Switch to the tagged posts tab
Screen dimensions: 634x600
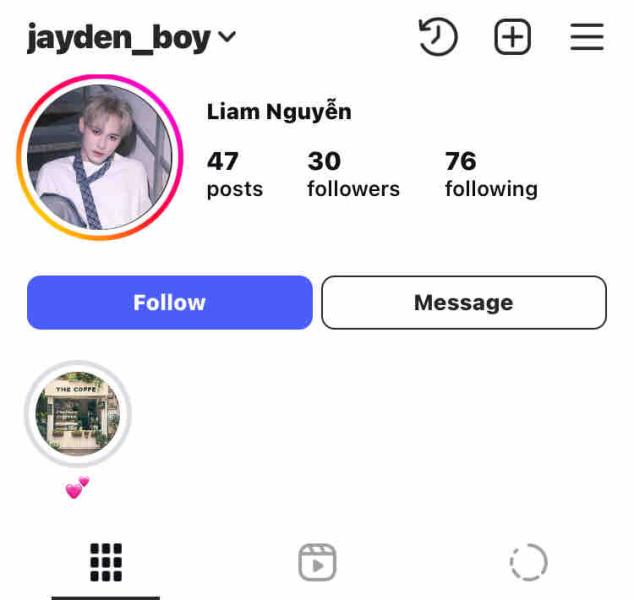point(528,562)
